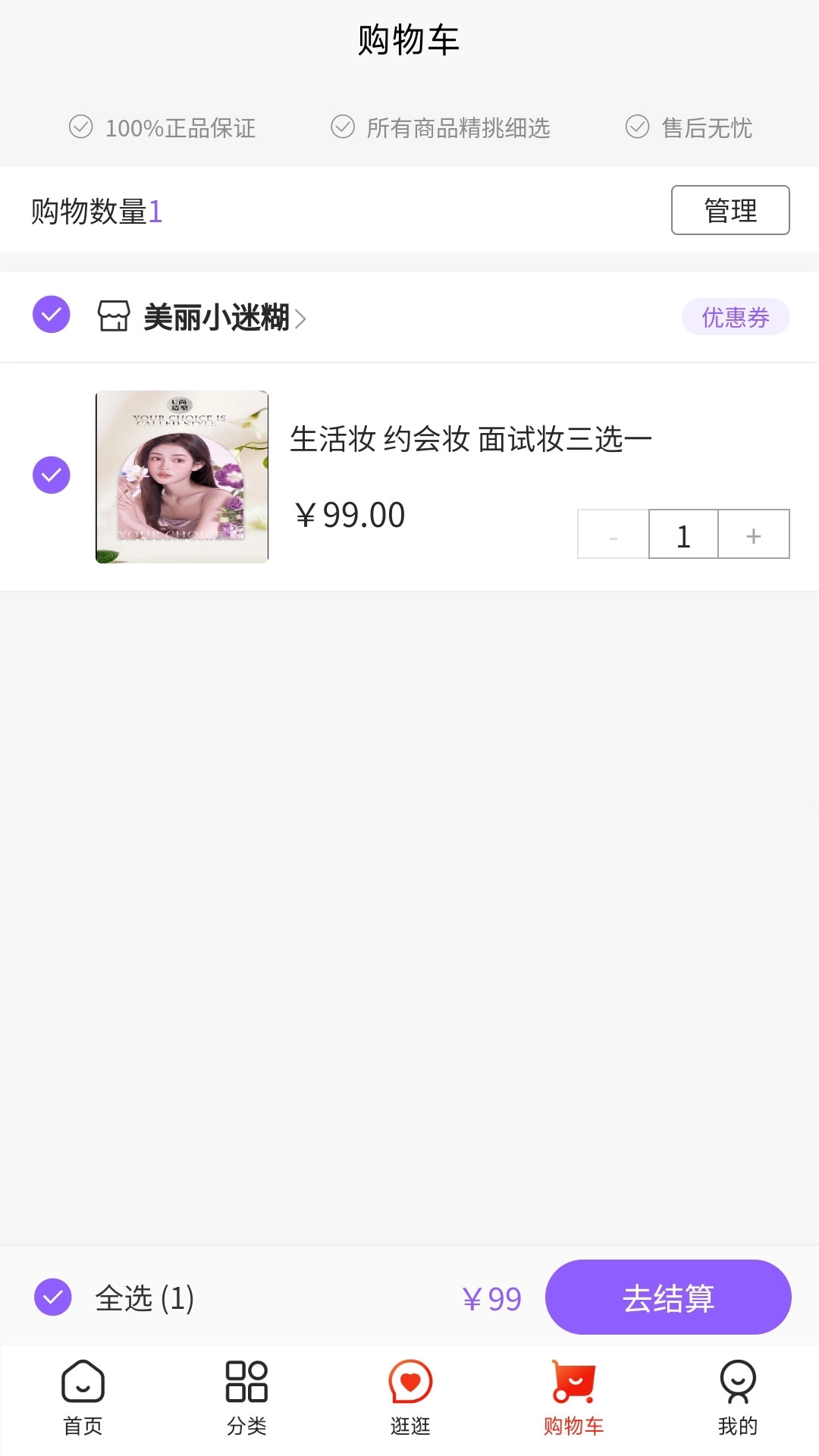Increase item quantity with the plus stepper
819x1456 pixels.
752,535
